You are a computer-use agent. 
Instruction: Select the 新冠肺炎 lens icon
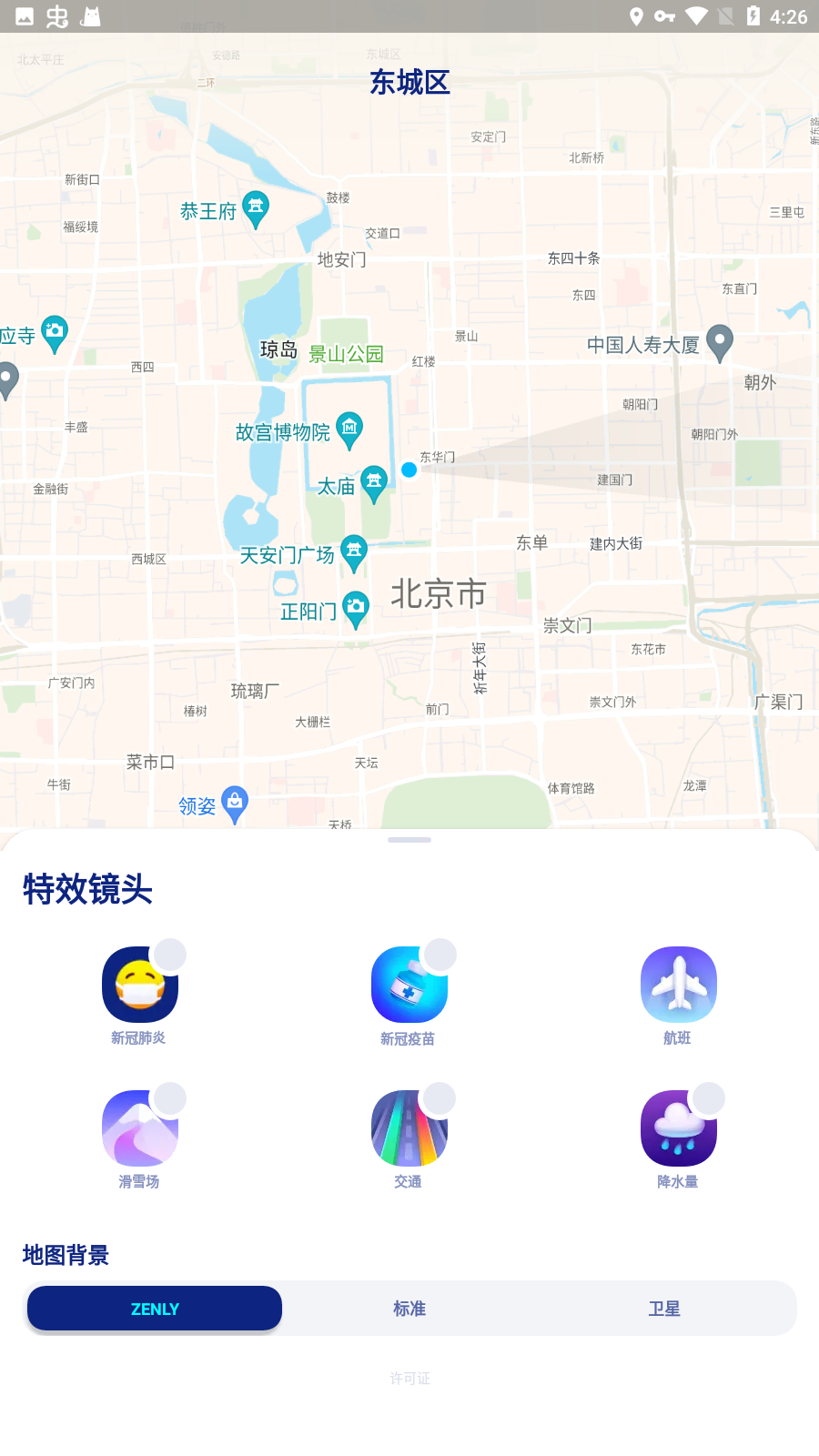point(138,984)
